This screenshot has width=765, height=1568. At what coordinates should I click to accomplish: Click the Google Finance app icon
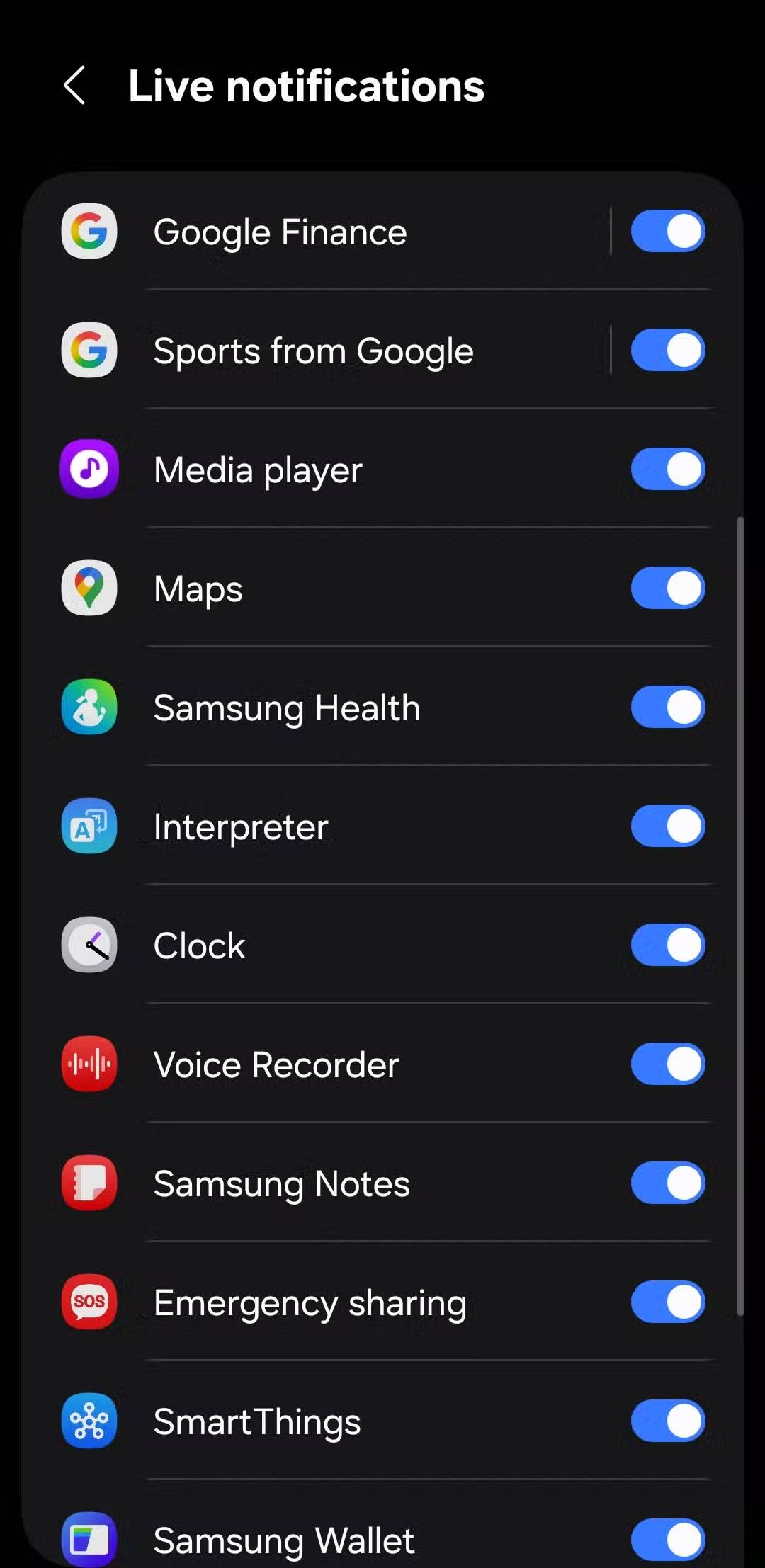(89, 232)
